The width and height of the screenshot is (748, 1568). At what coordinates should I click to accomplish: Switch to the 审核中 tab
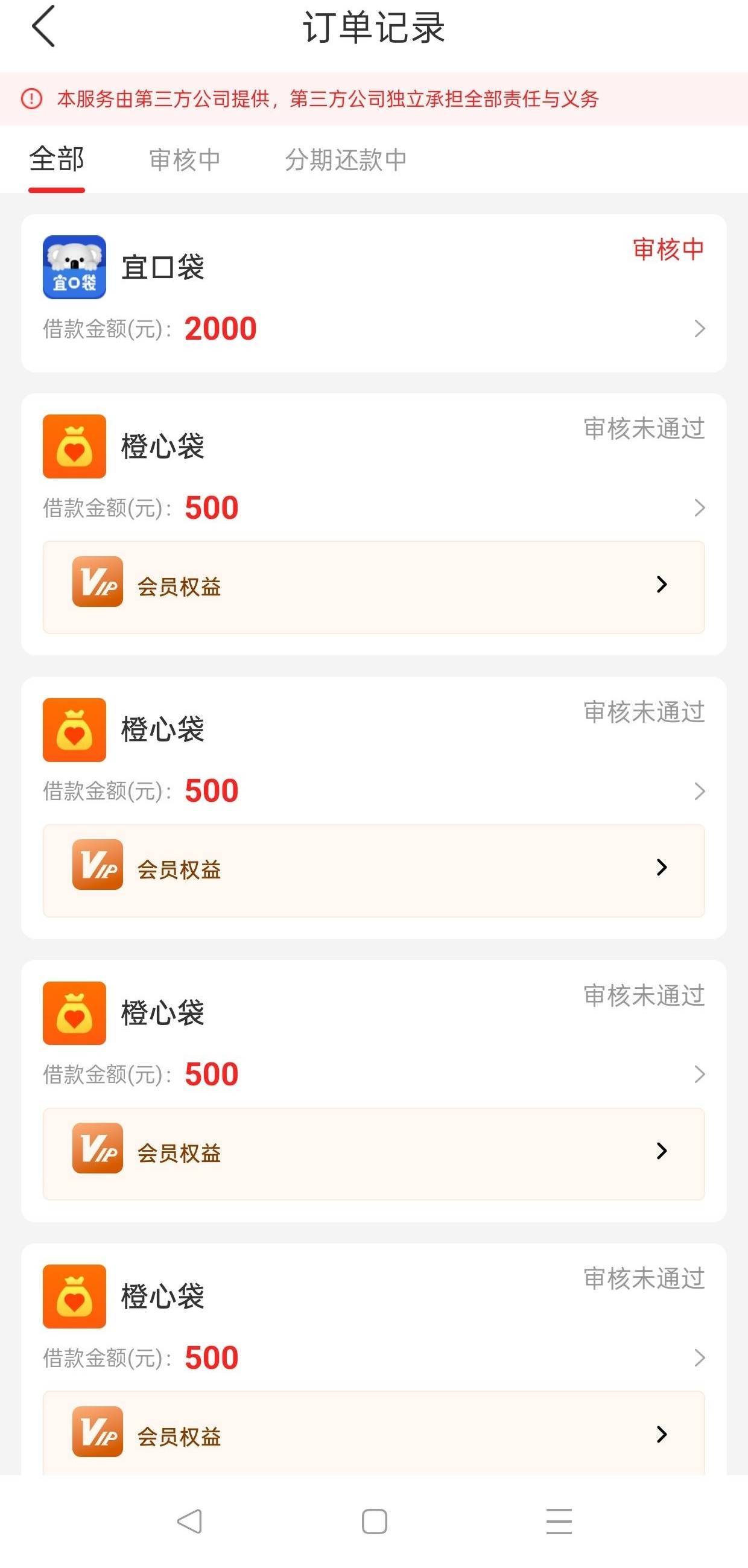185,160
